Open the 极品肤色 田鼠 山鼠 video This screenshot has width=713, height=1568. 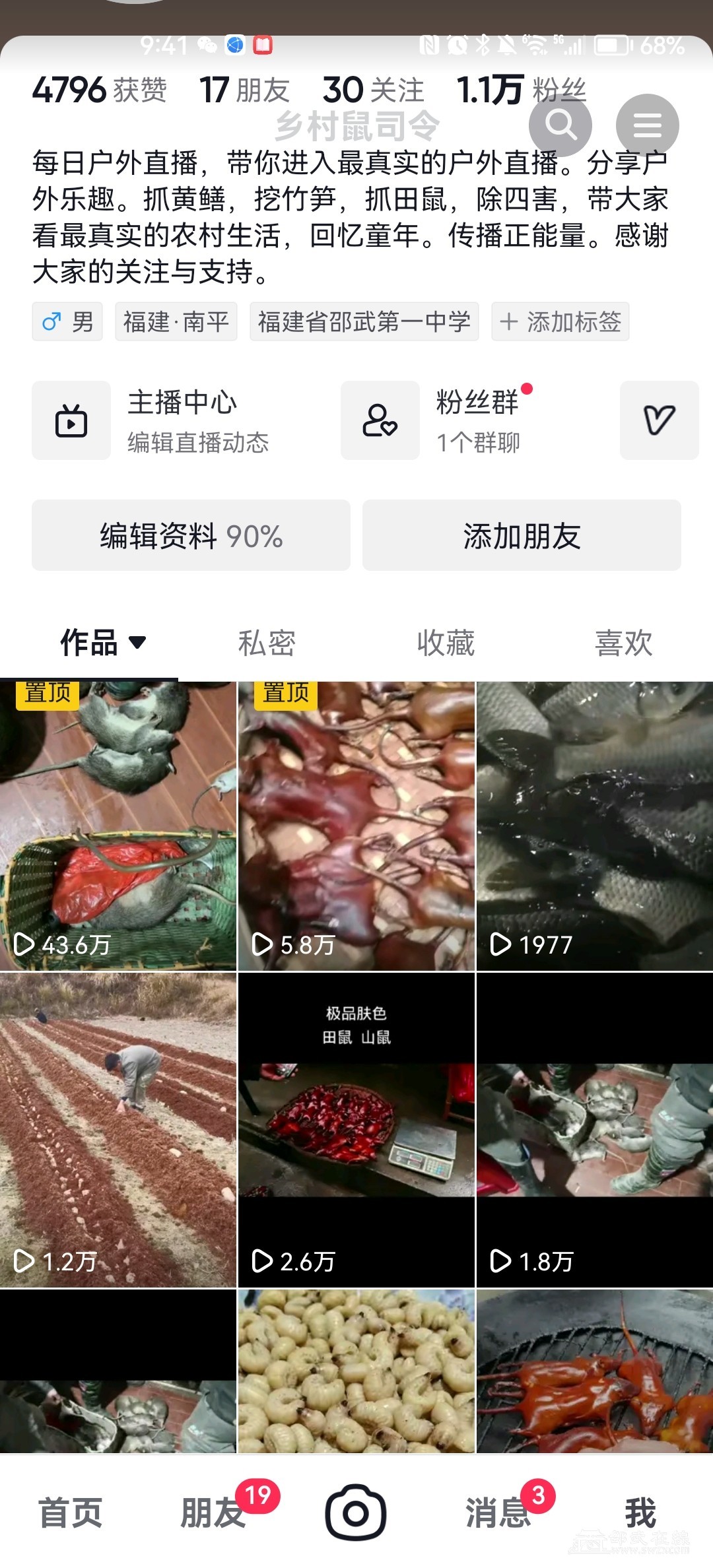tap(356, 1130)
